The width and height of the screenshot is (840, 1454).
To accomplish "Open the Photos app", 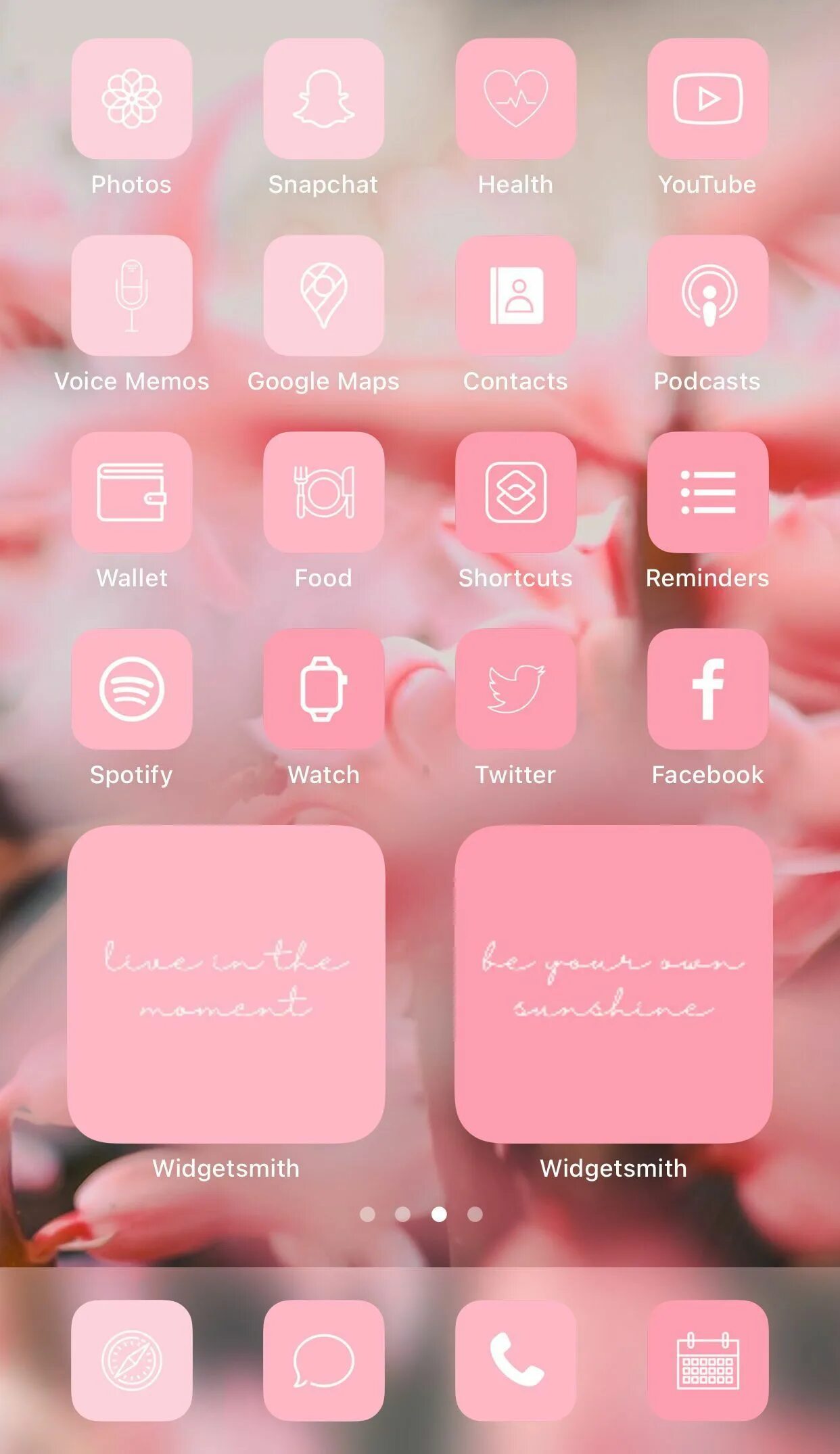I will [132, 99].
